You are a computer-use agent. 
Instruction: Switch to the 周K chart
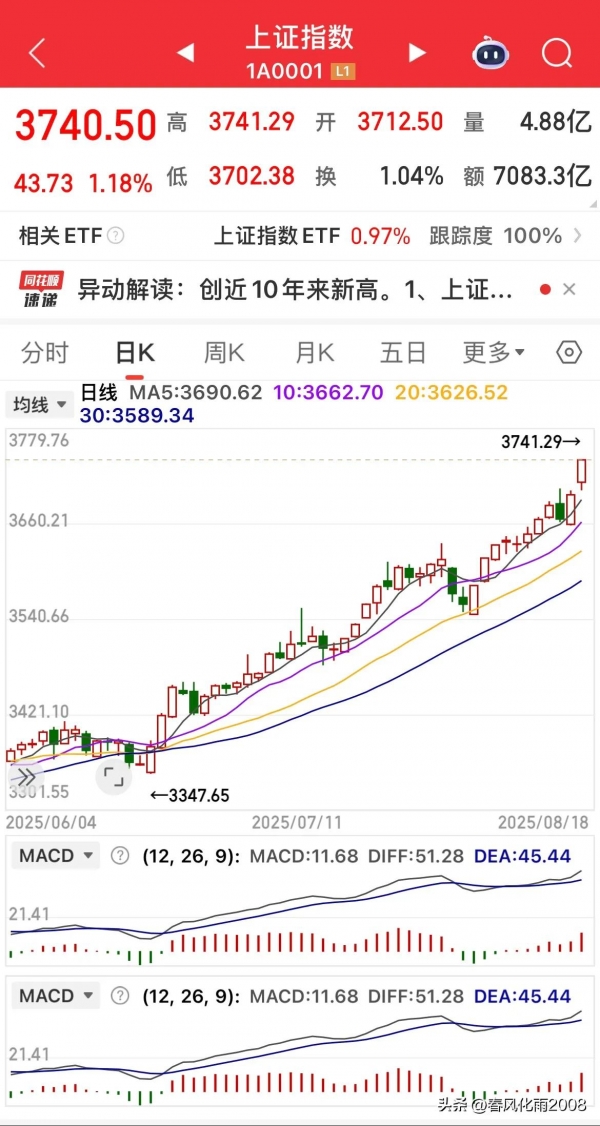pos(224,353)
